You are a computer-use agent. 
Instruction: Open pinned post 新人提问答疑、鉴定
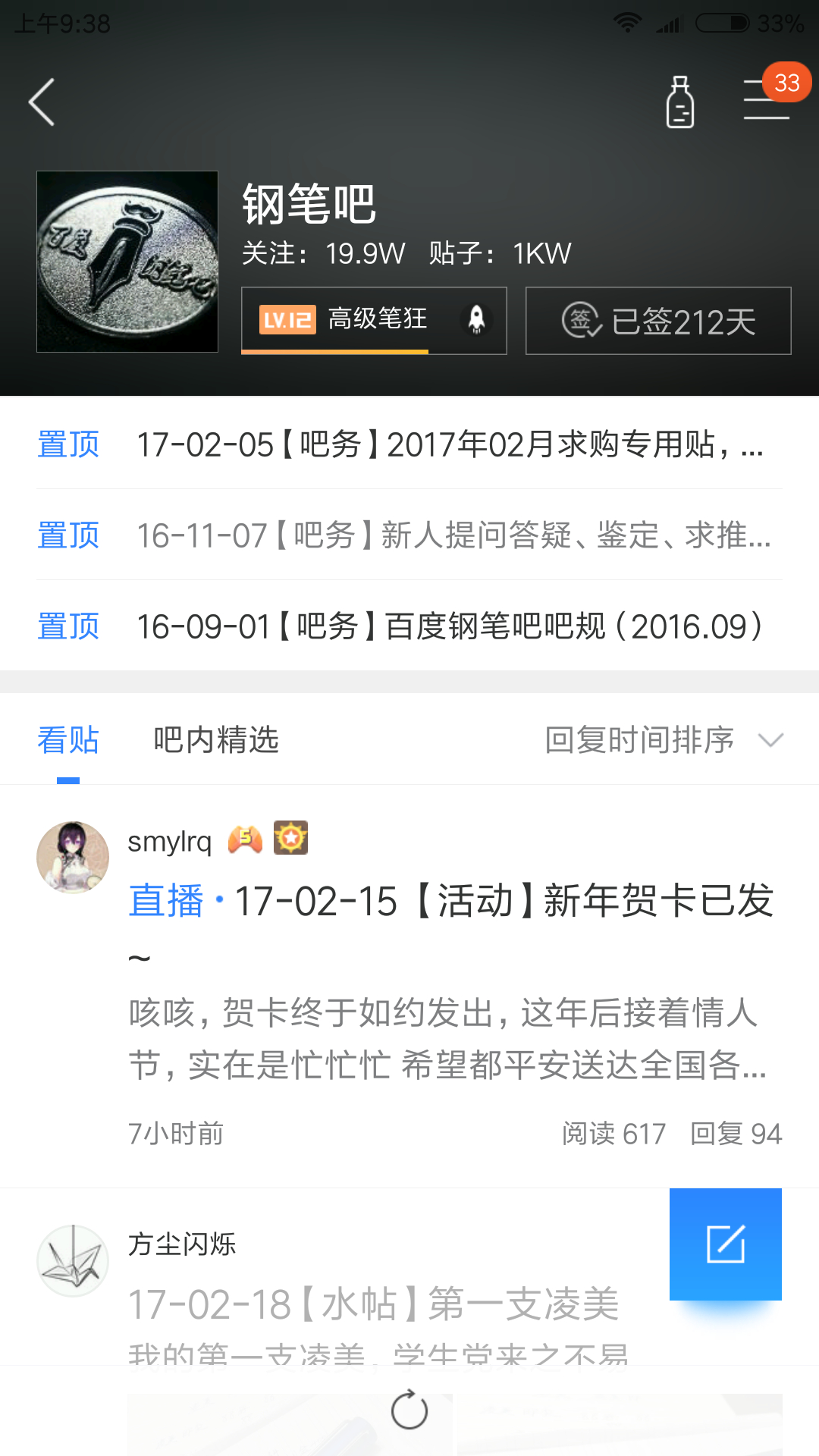click(x=452, y=535)
